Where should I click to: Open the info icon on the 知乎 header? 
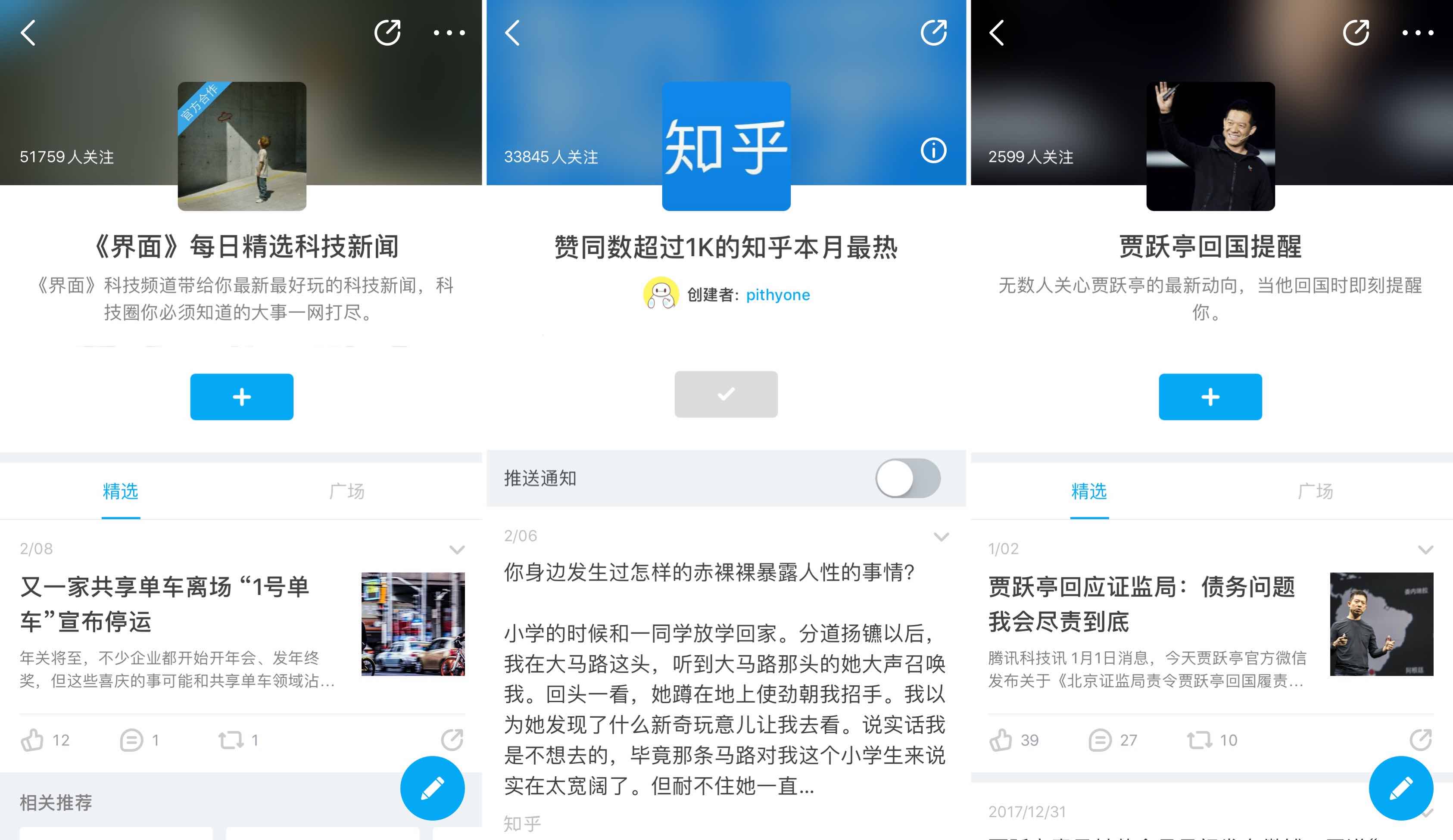(933, 150)
